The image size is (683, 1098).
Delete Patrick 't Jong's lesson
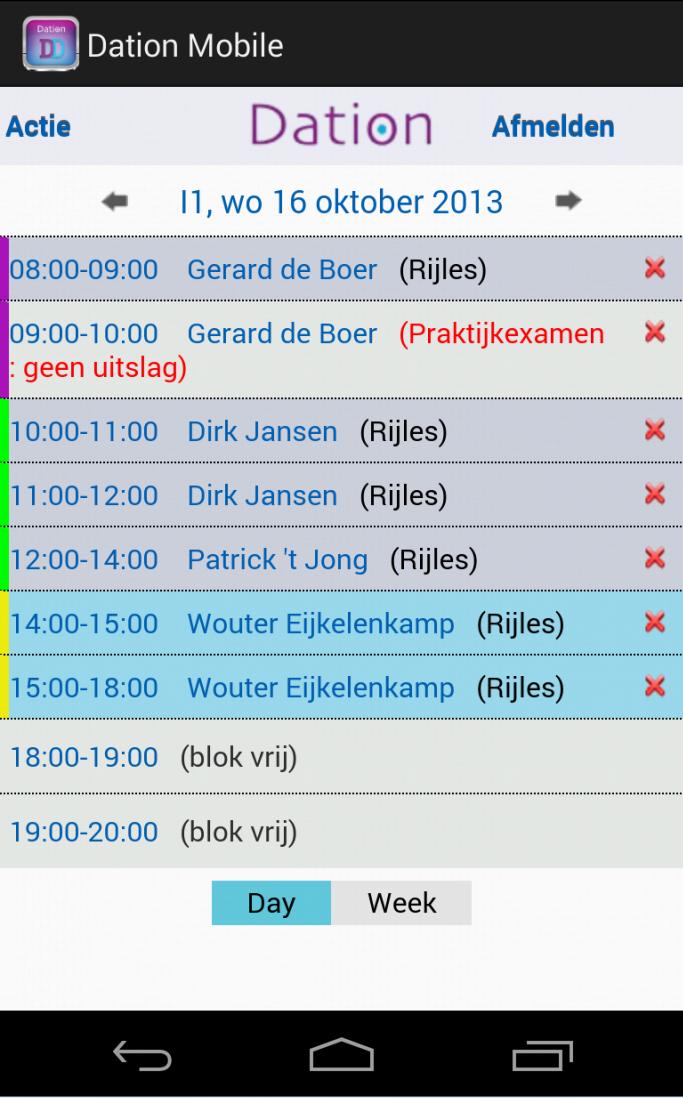[x=655, y=558]
